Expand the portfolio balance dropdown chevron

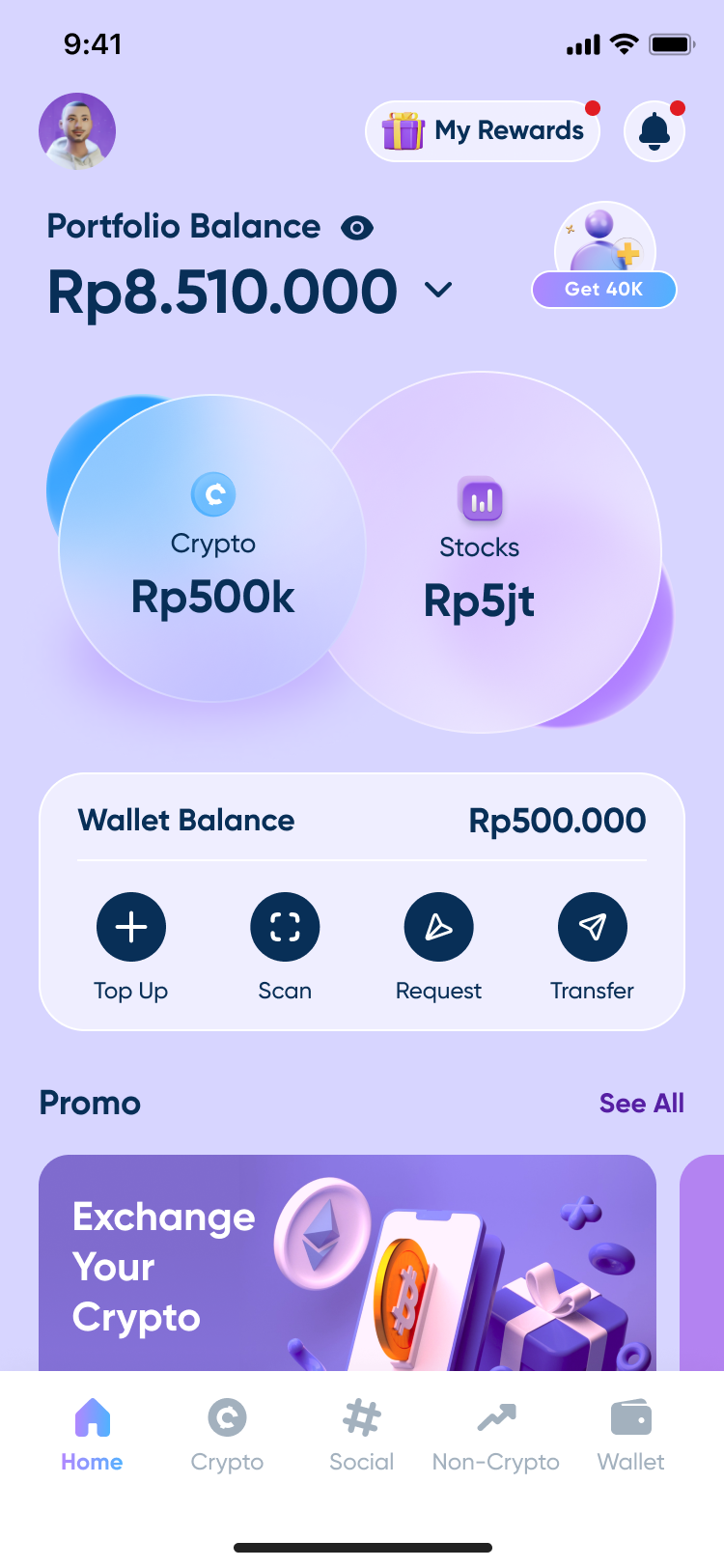coord(438,290)
